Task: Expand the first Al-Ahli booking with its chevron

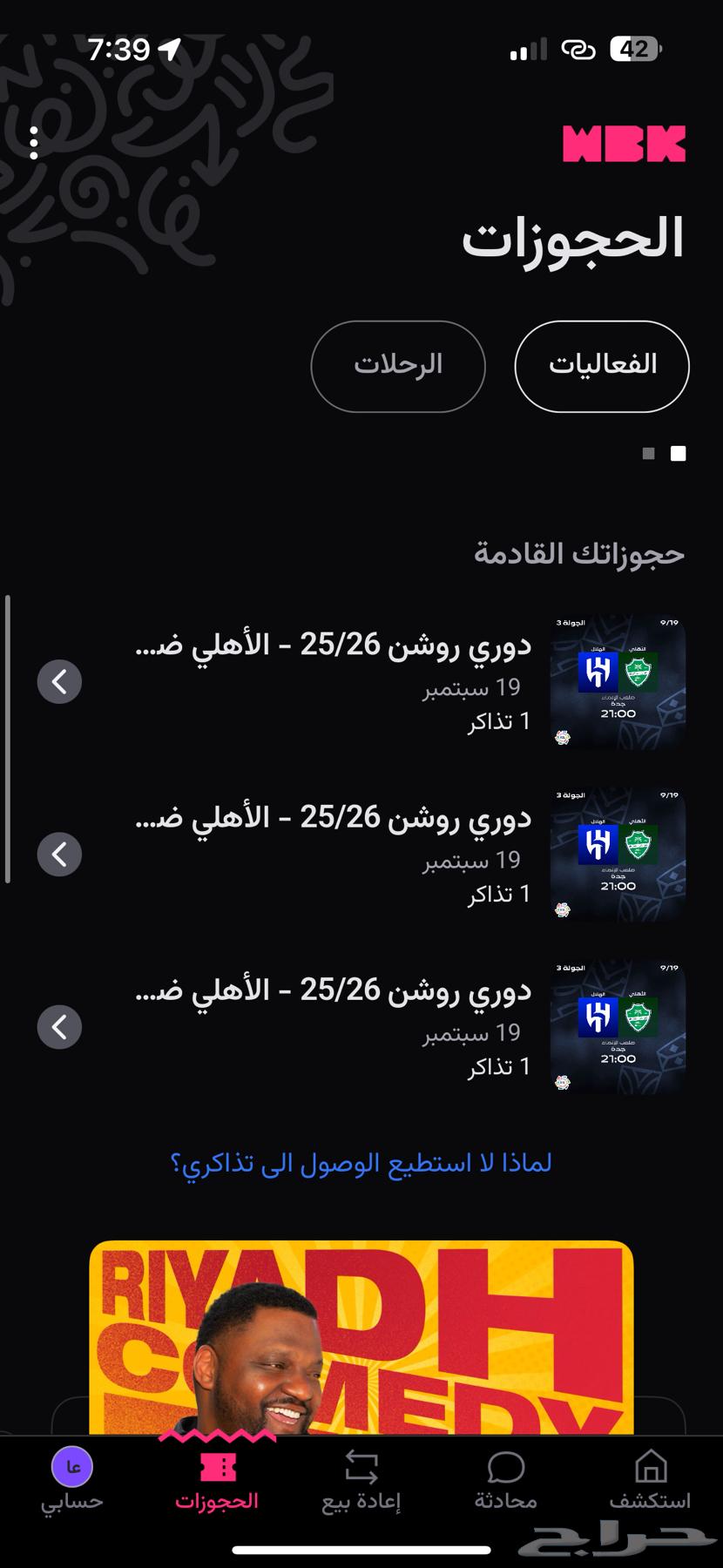Action: pyautogui.click(x=59, y=681)
